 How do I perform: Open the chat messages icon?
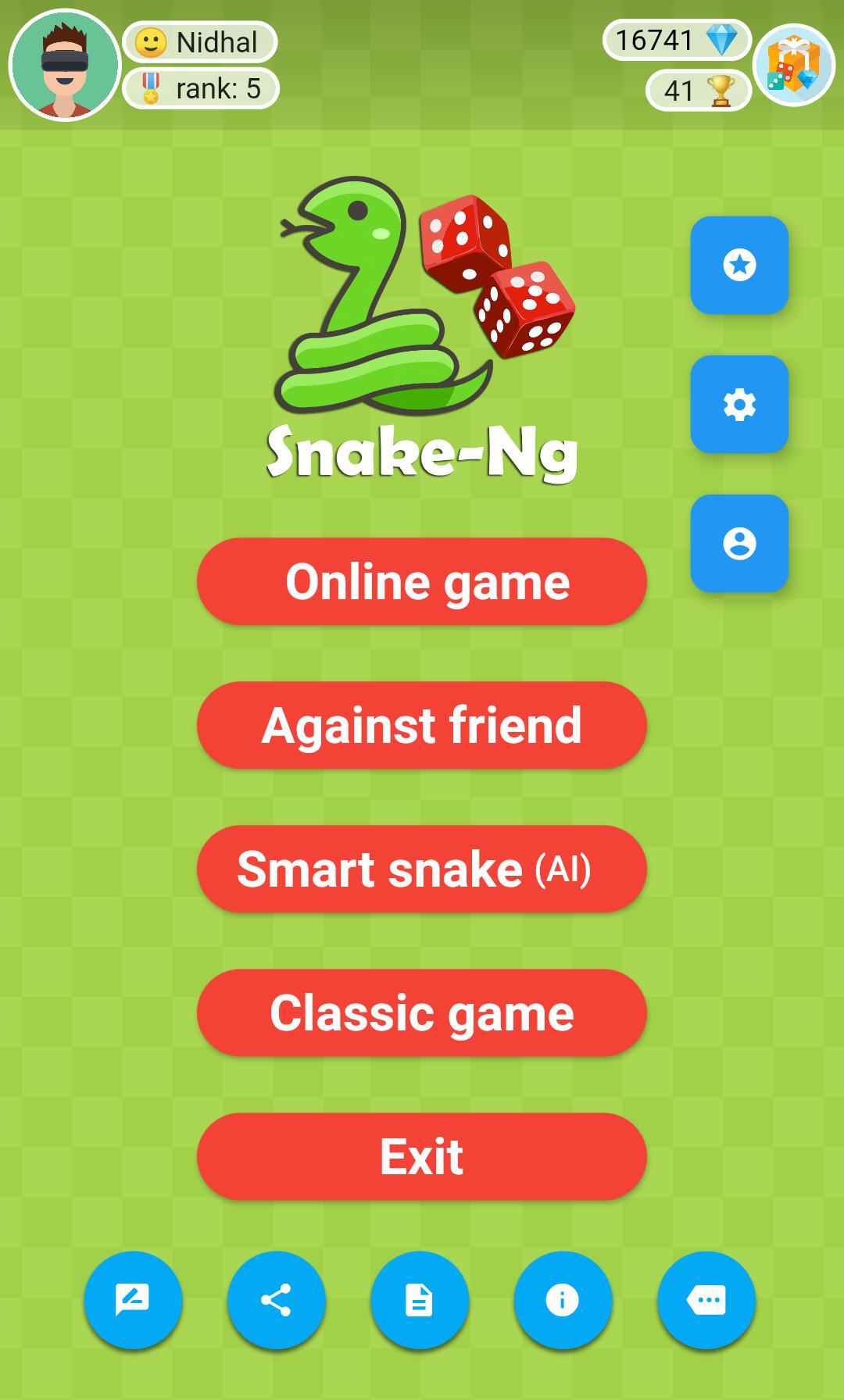click(x=705, y=1299)
